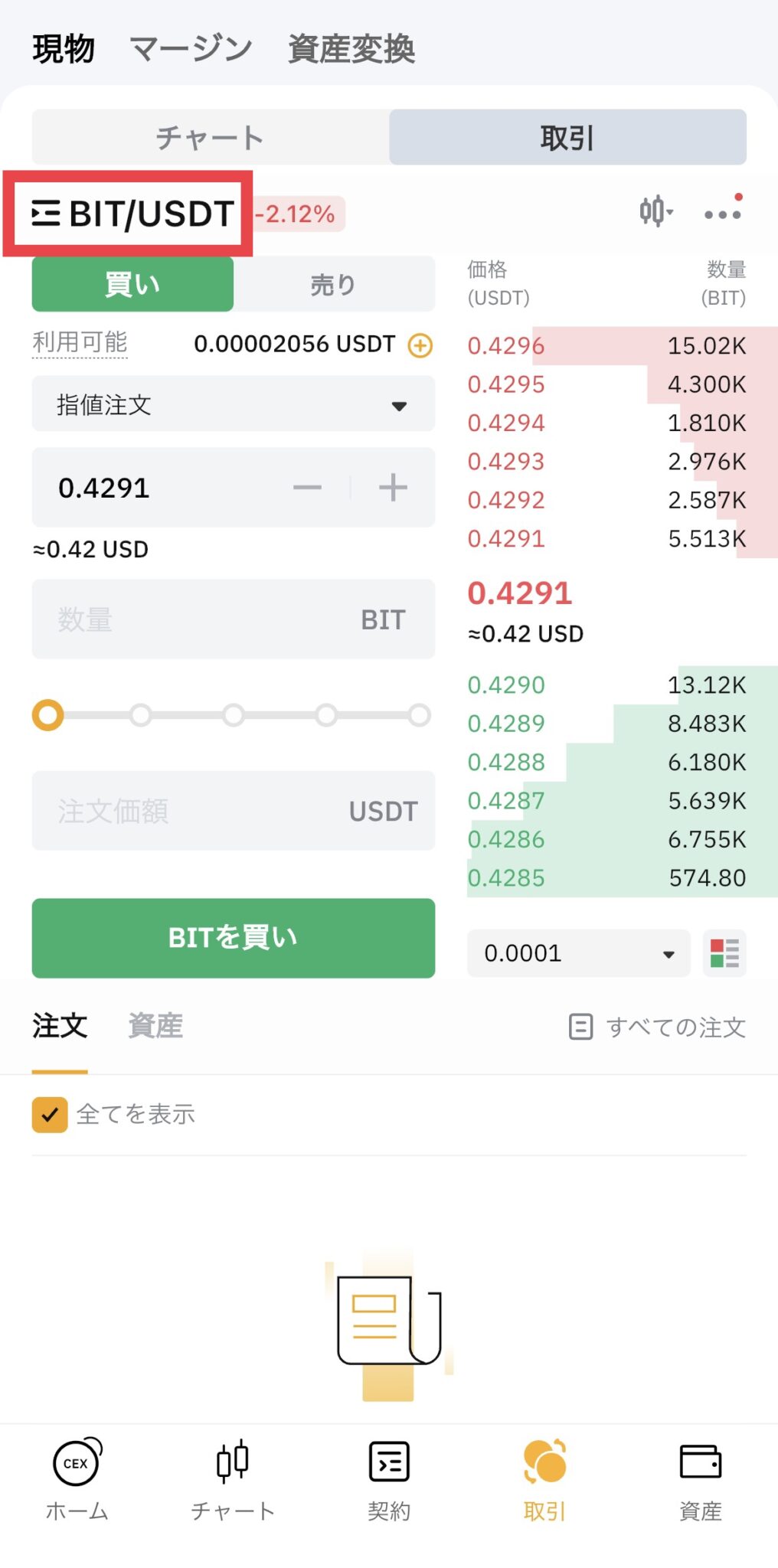Select the middle percentage slider dot
The image size is (778, 1568).
point(232,714)
